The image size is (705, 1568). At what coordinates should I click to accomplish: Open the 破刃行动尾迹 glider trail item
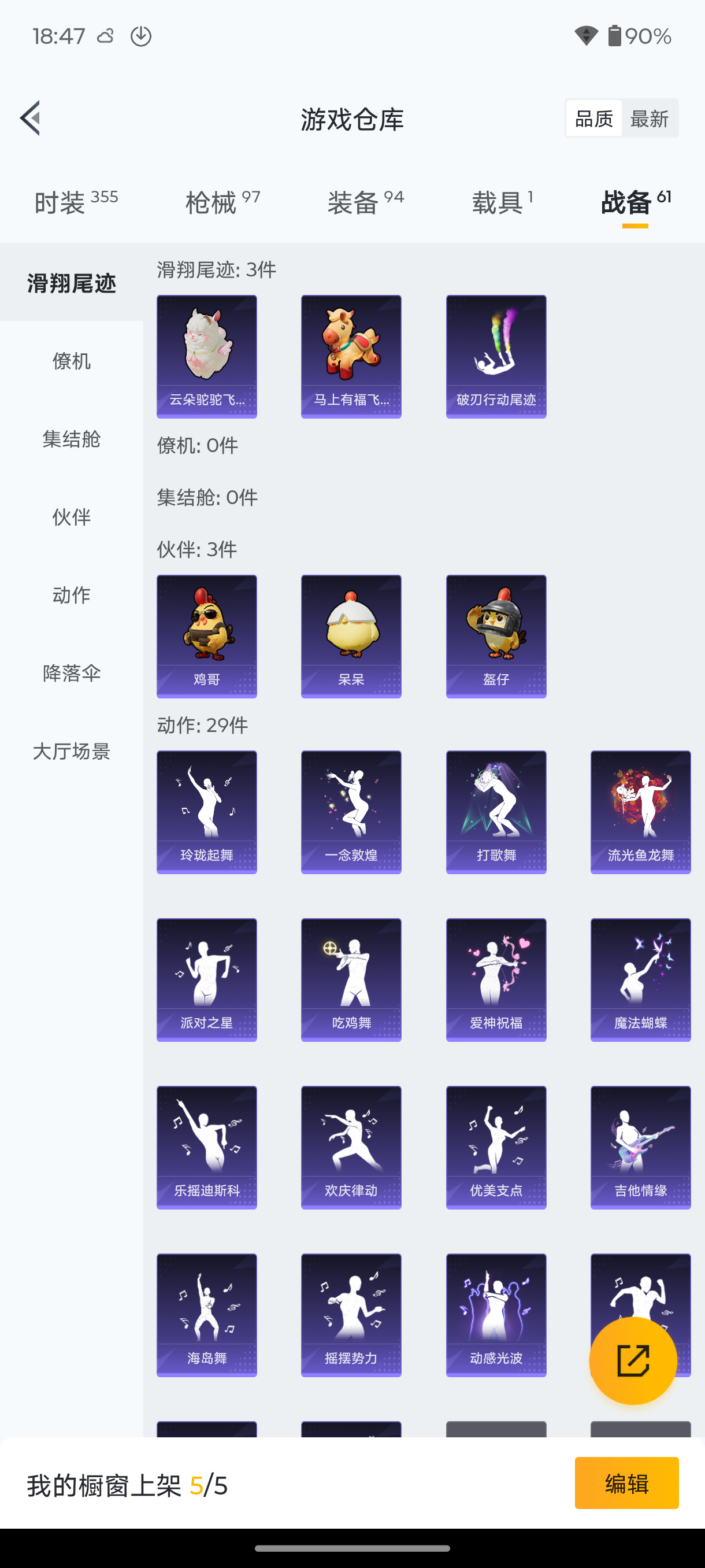495,356
